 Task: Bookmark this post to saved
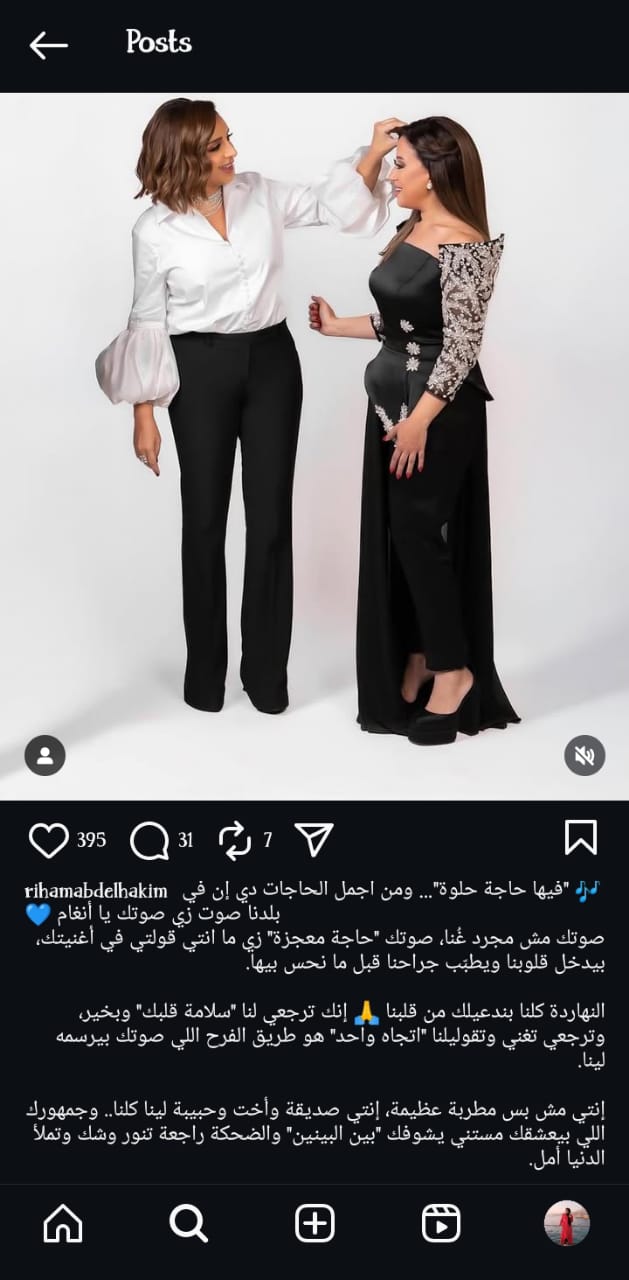tap(581, 838)
